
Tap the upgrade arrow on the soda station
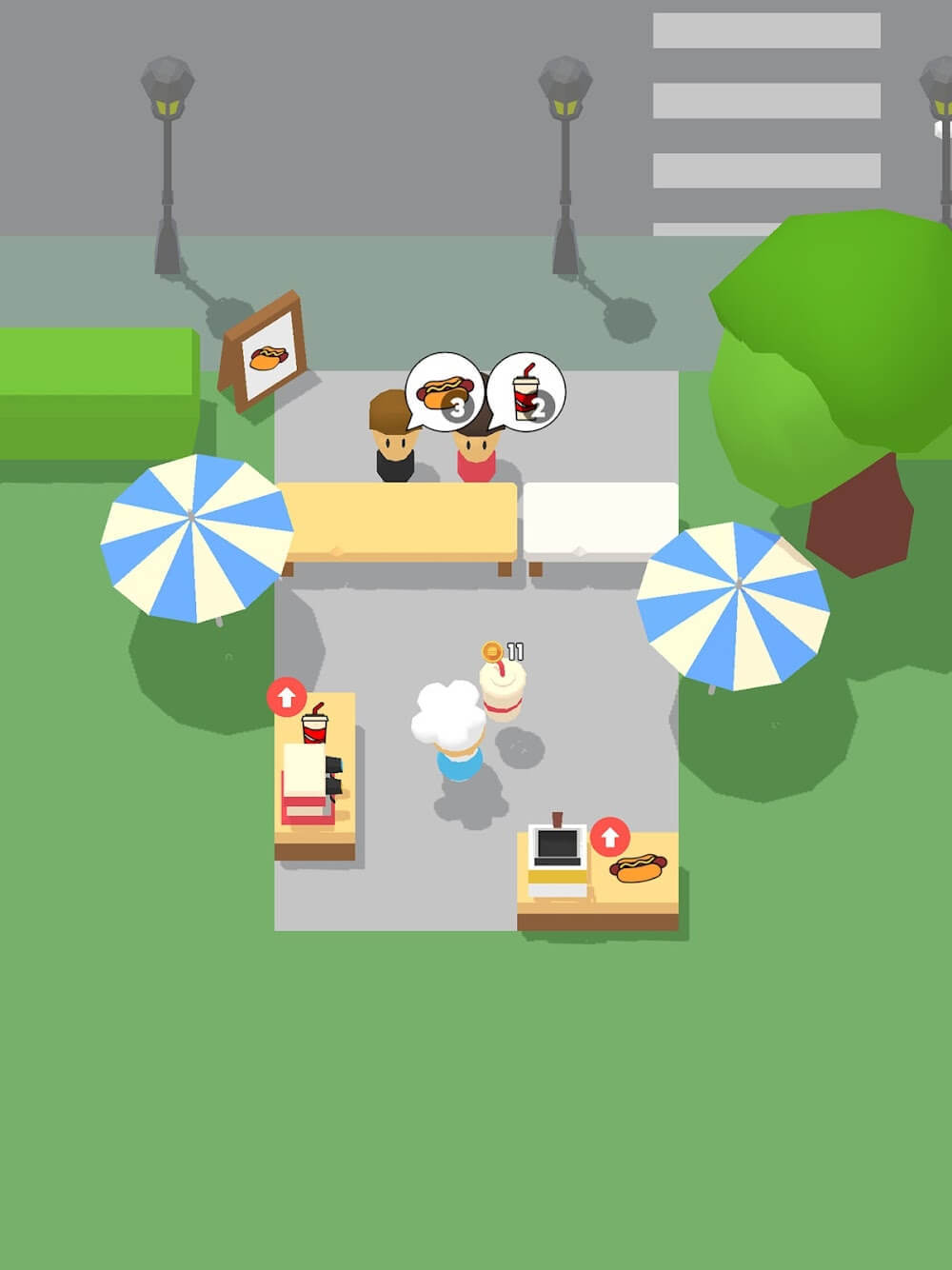click(287, 697)
